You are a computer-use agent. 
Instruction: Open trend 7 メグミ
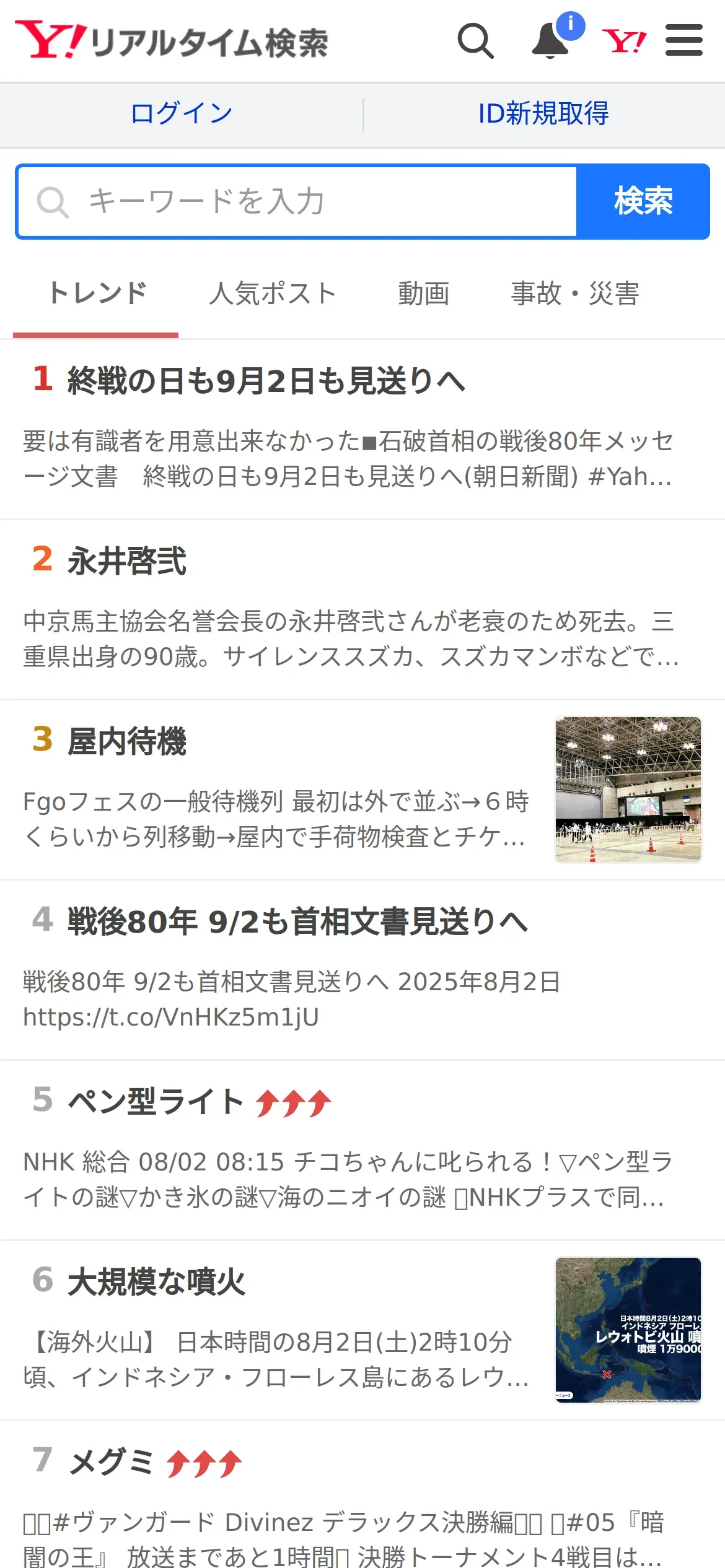(362, 1495)
